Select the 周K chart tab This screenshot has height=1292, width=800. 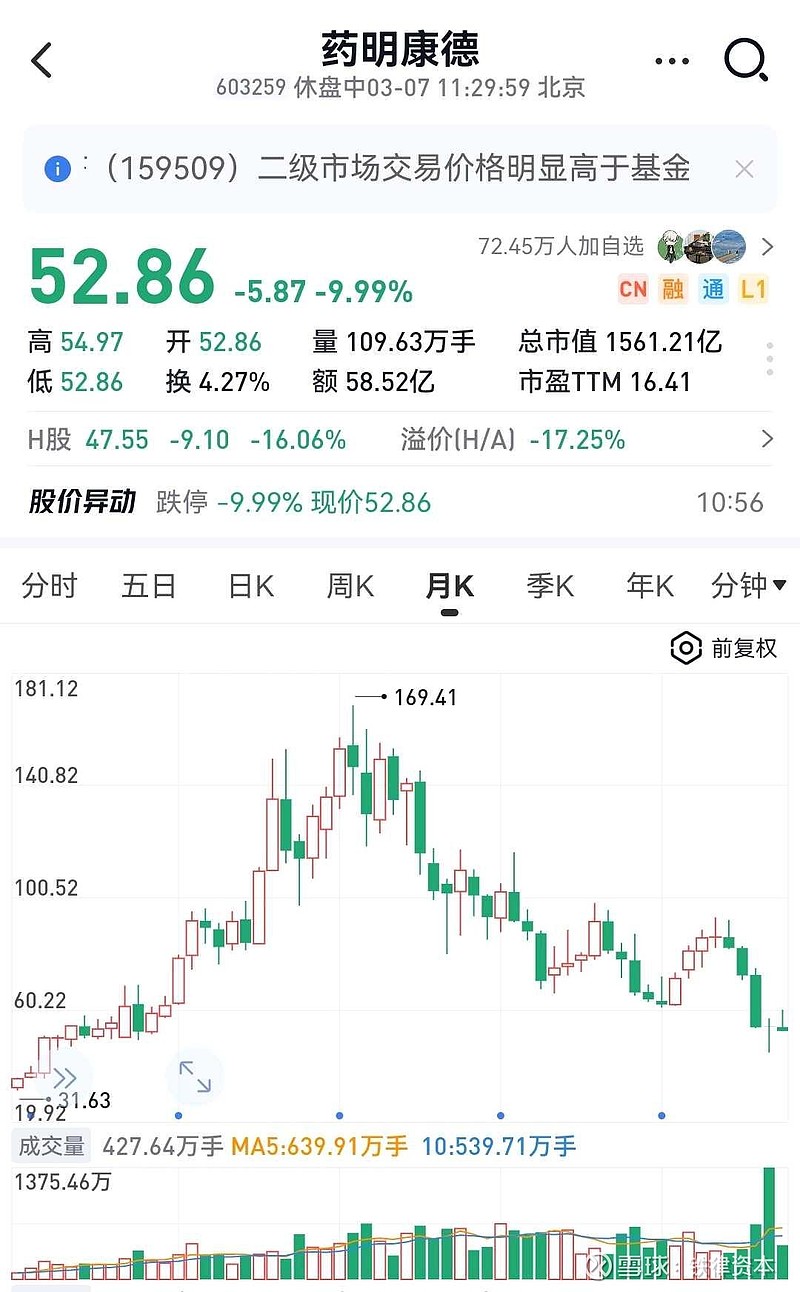tap(350, 586)
